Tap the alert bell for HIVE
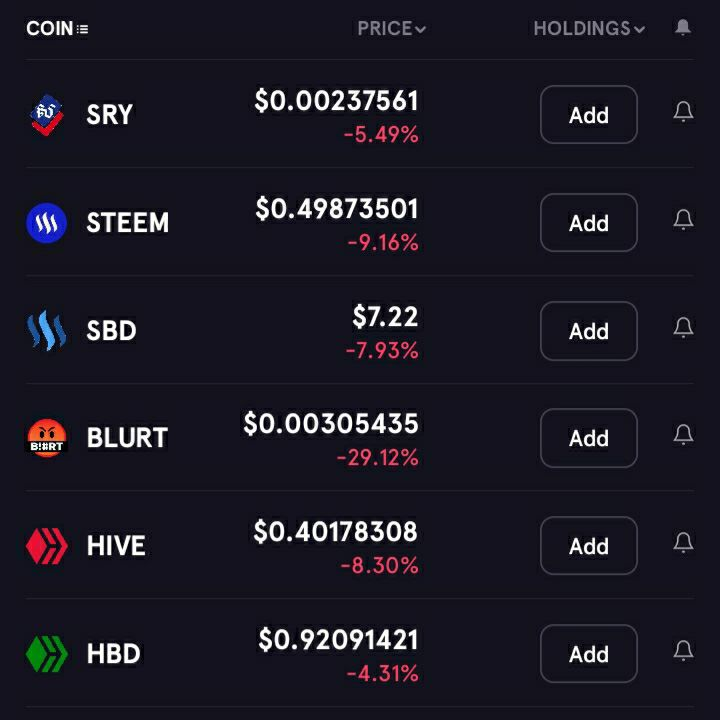 tap(683, 543)
